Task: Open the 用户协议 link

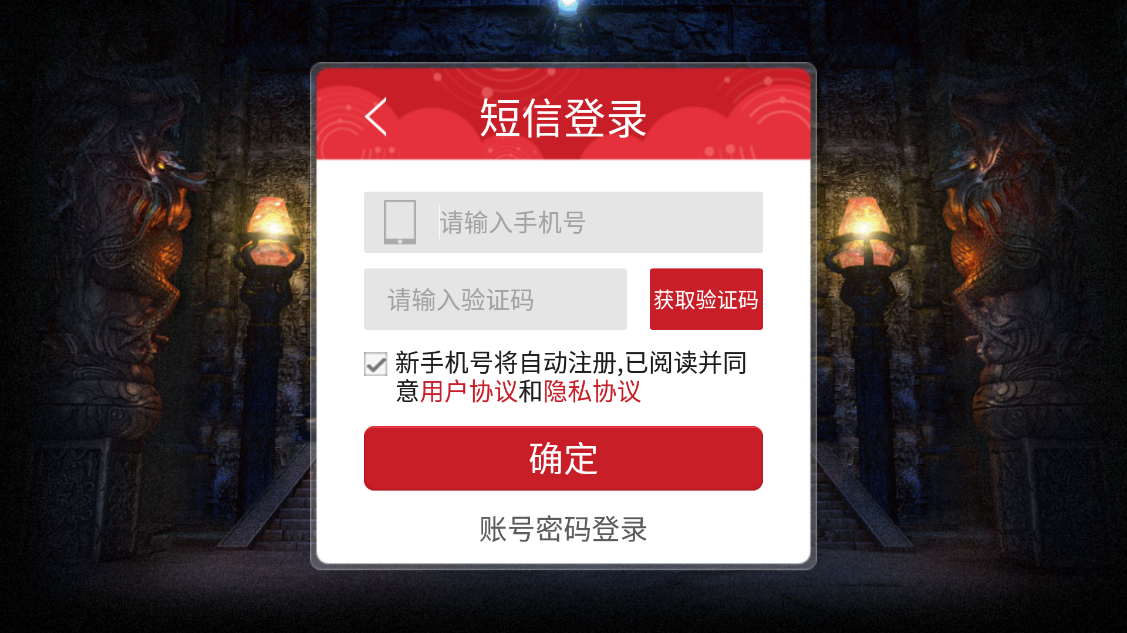Action: click(469, 391)
